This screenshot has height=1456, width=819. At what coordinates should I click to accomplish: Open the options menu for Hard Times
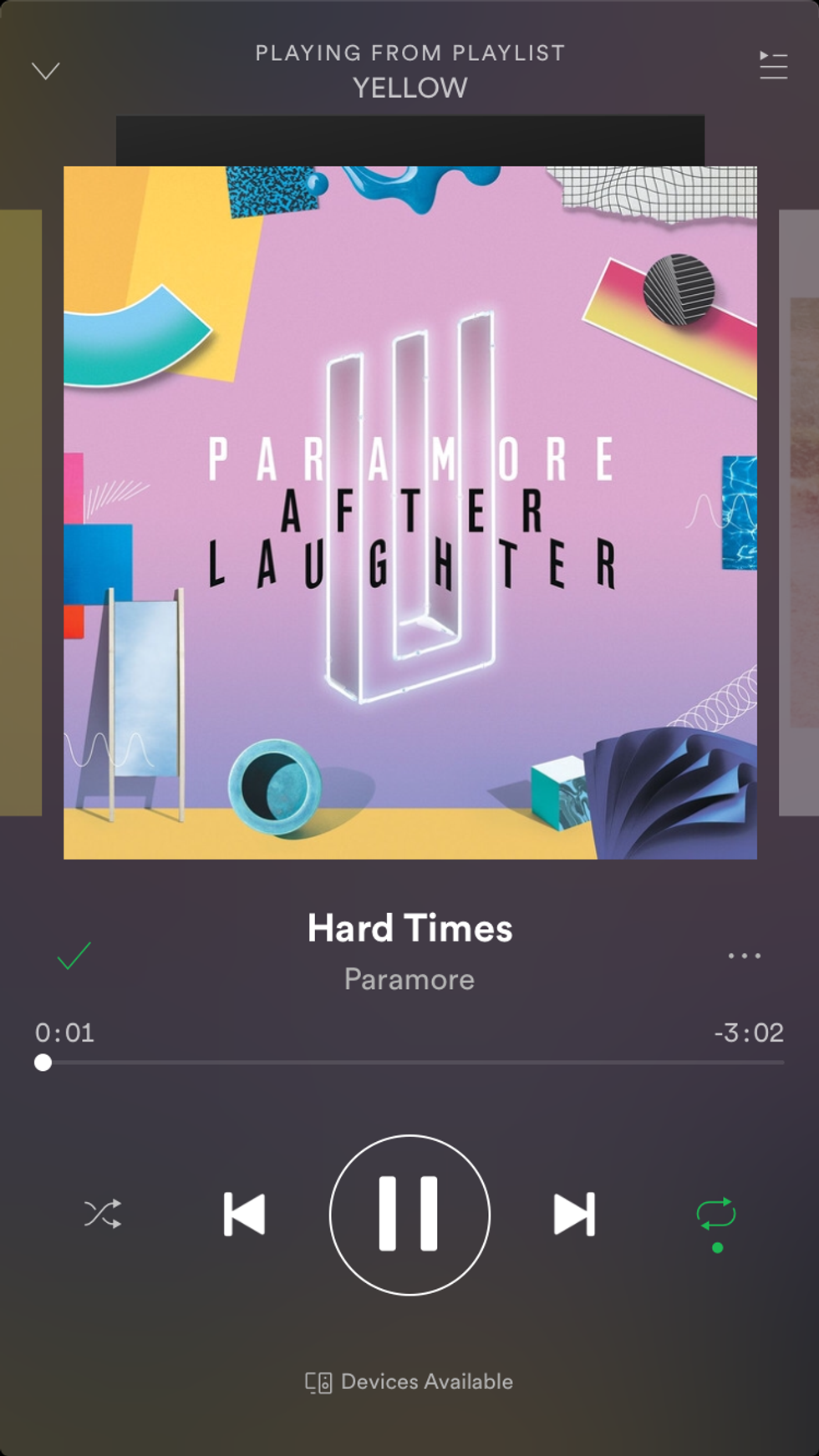pos(744,956)
